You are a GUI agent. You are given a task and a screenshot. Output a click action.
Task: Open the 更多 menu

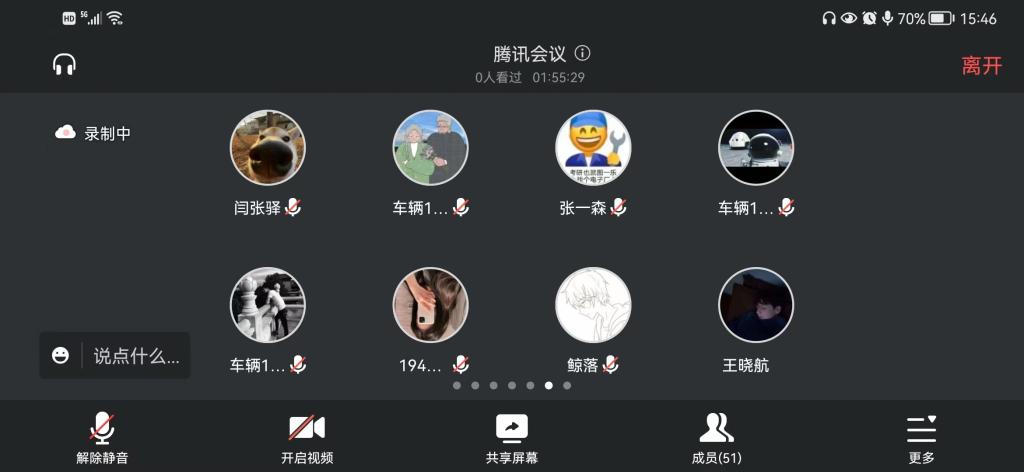click(921, 437)
